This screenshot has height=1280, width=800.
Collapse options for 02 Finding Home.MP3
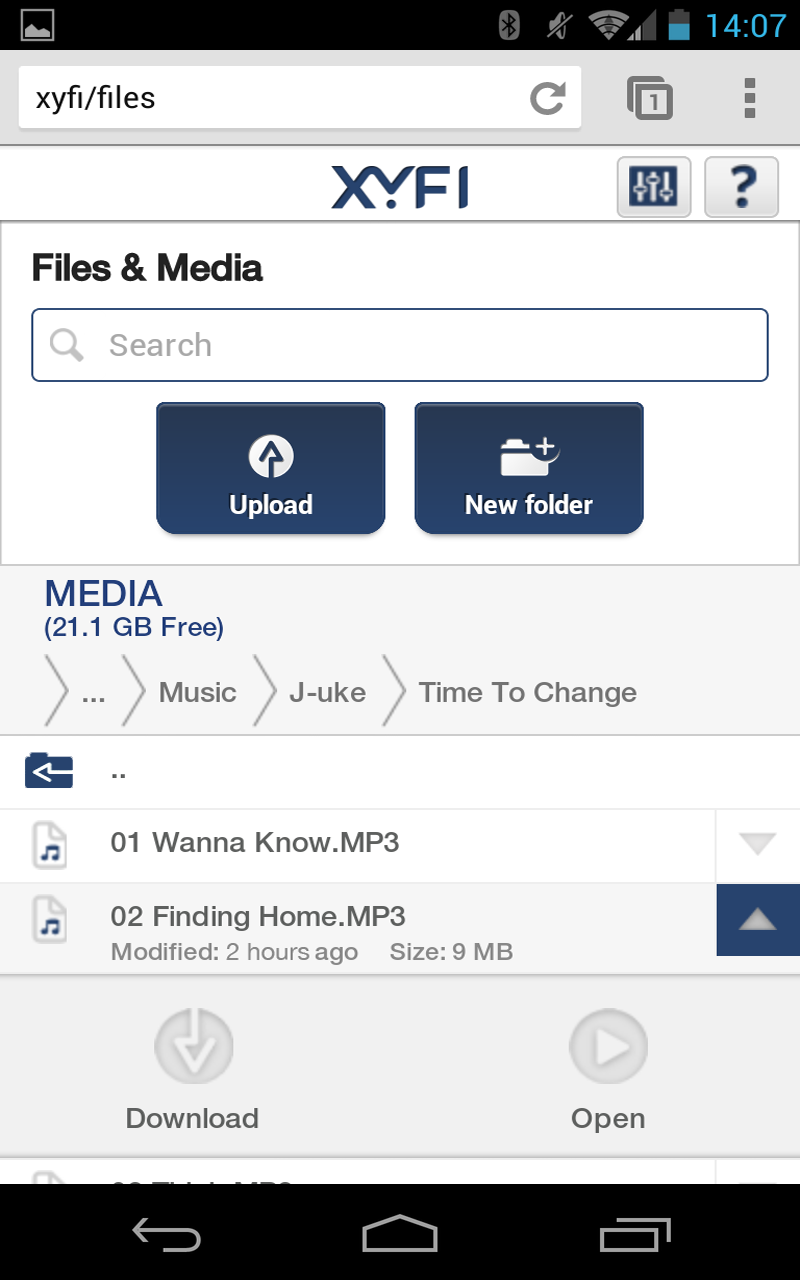[758, 920]
